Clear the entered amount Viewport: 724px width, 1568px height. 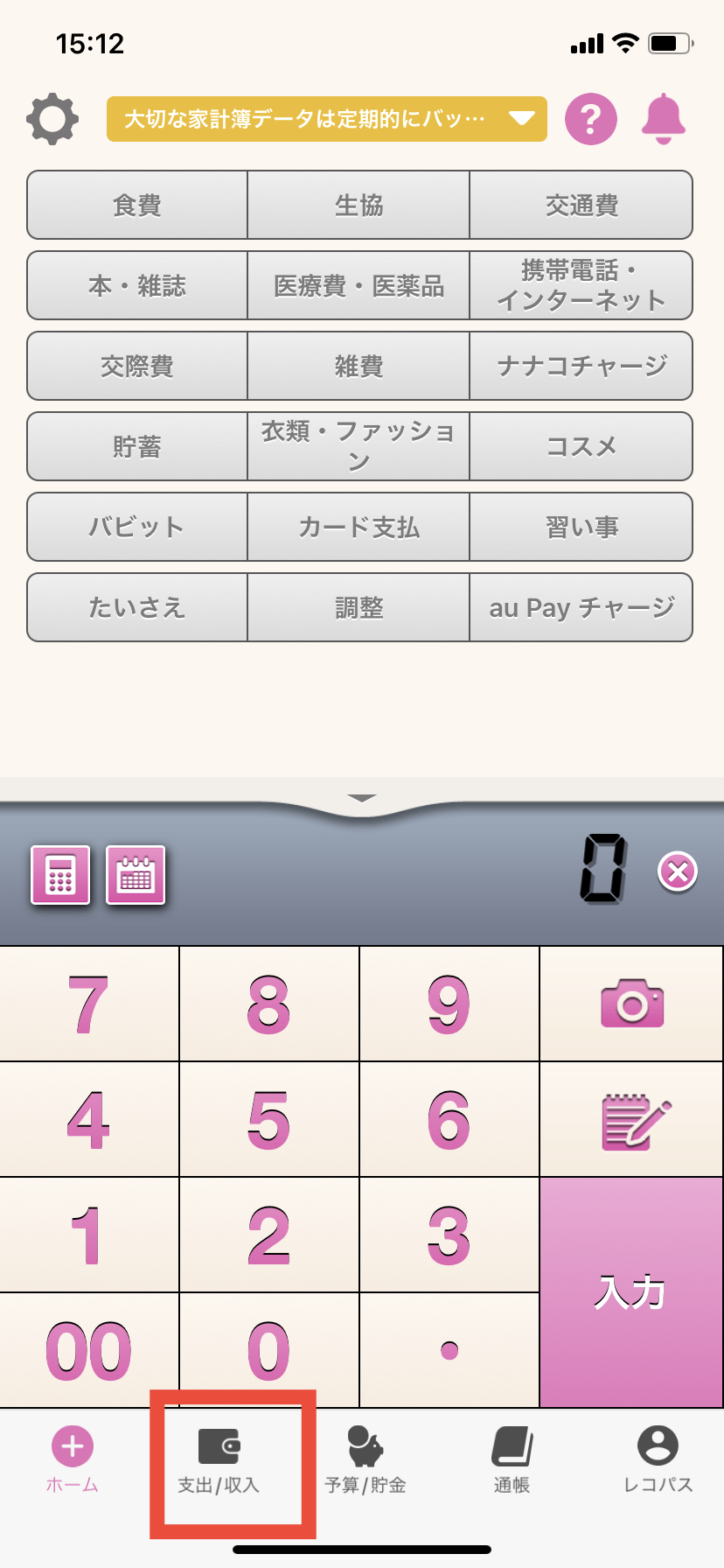pos(678,872)
